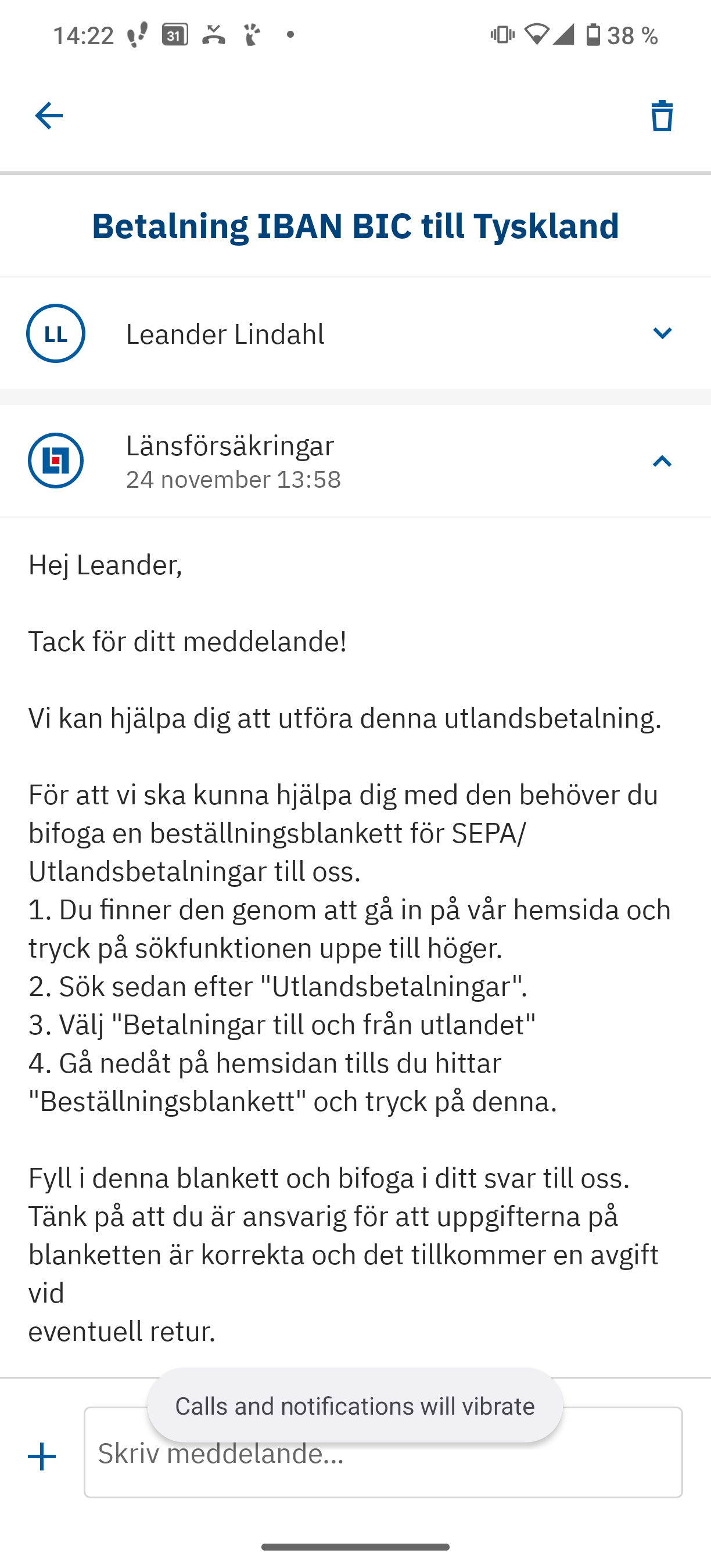711x1568 pixels.
Task: Go back using the arrow icon
Action: 49,116
